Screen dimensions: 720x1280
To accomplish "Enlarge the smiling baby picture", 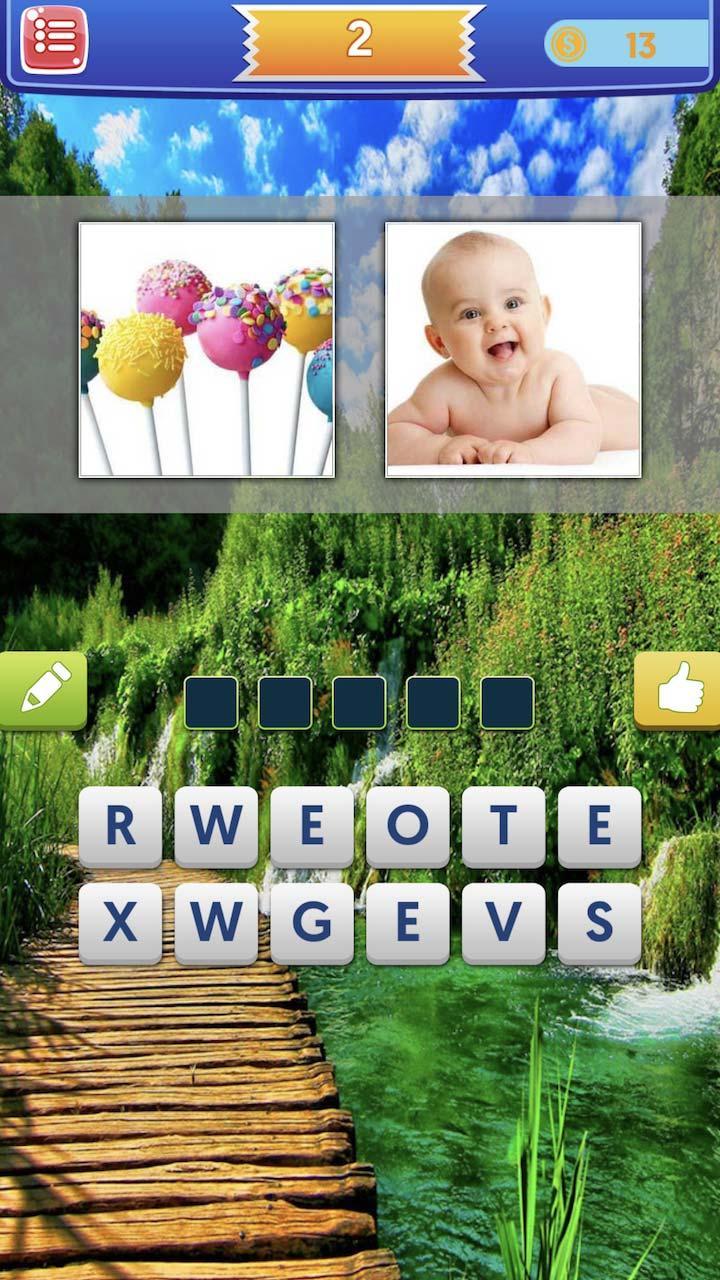I will pyautogui.click(x=513, y=349).
